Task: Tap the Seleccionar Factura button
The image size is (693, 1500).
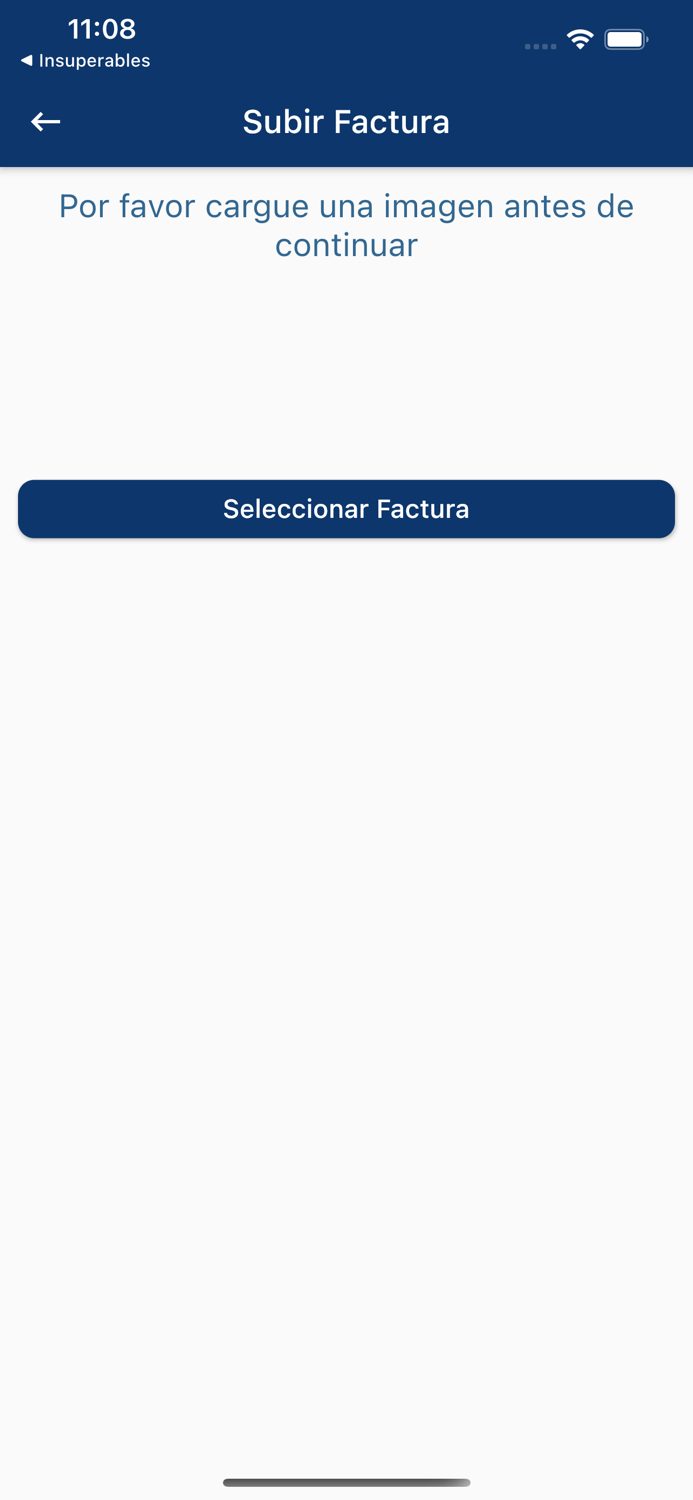Action: pos(346,509)
